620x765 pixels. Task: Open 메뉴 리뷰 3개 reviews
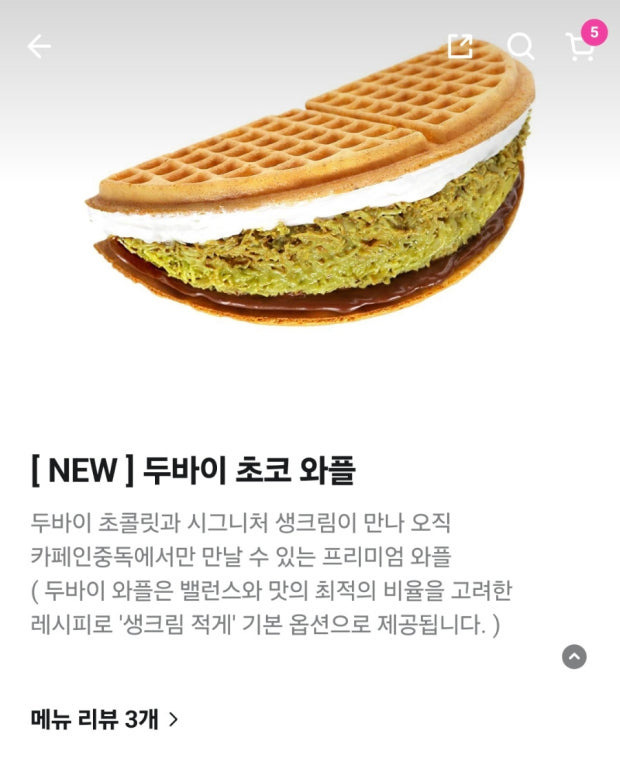coord(104,719)
